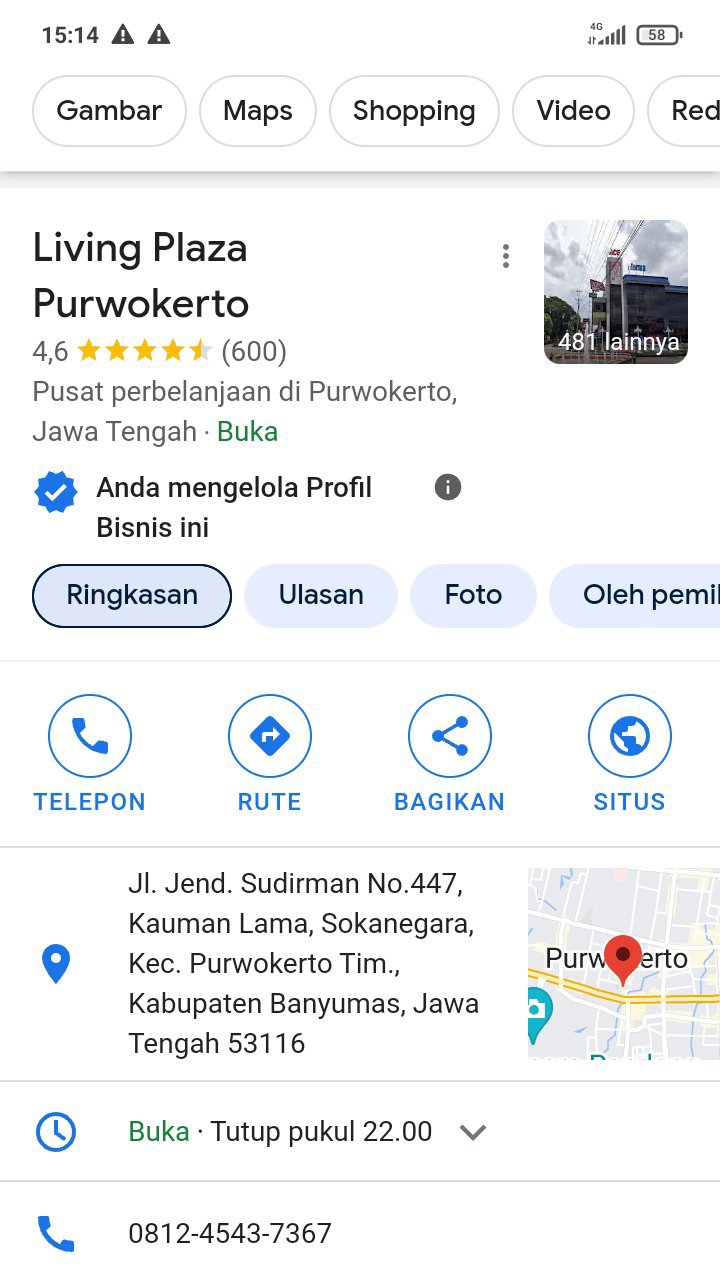Switch to the Foto chip
720x1280 pixels.
(473, 595)
